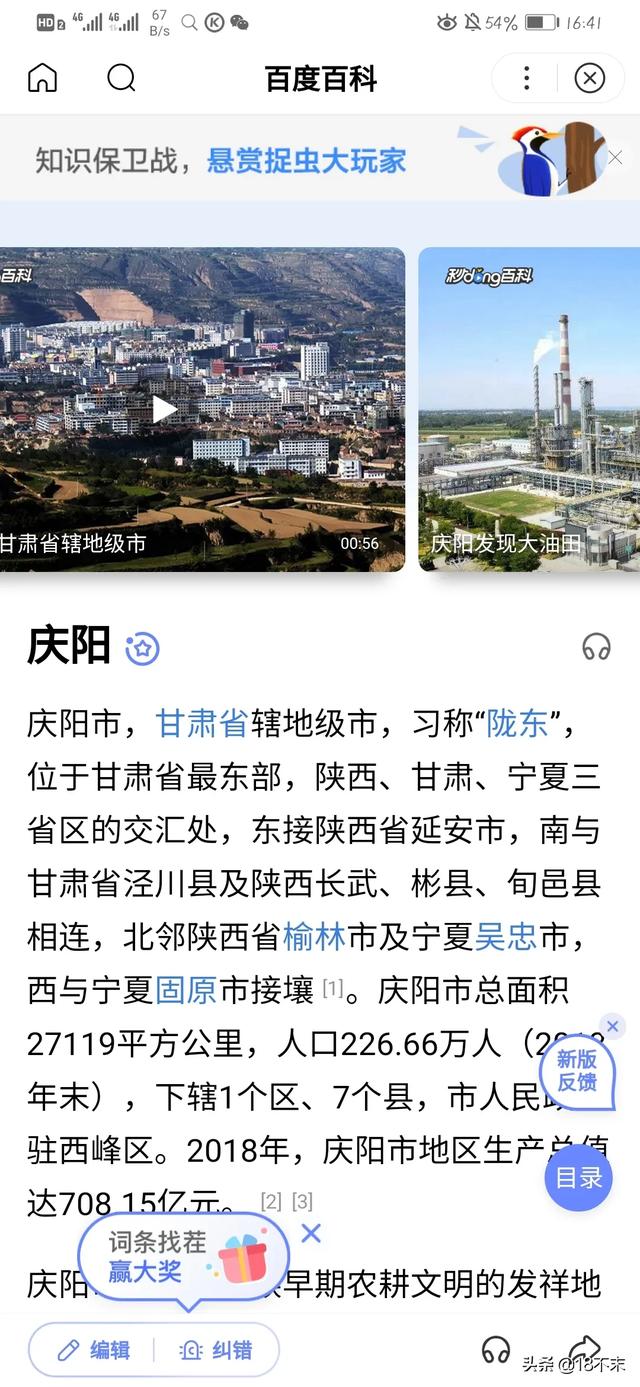Favorite the 庆阳 entry with the star icon
The height and width of the screenshot is (1387, 640).
click(143, 649)
